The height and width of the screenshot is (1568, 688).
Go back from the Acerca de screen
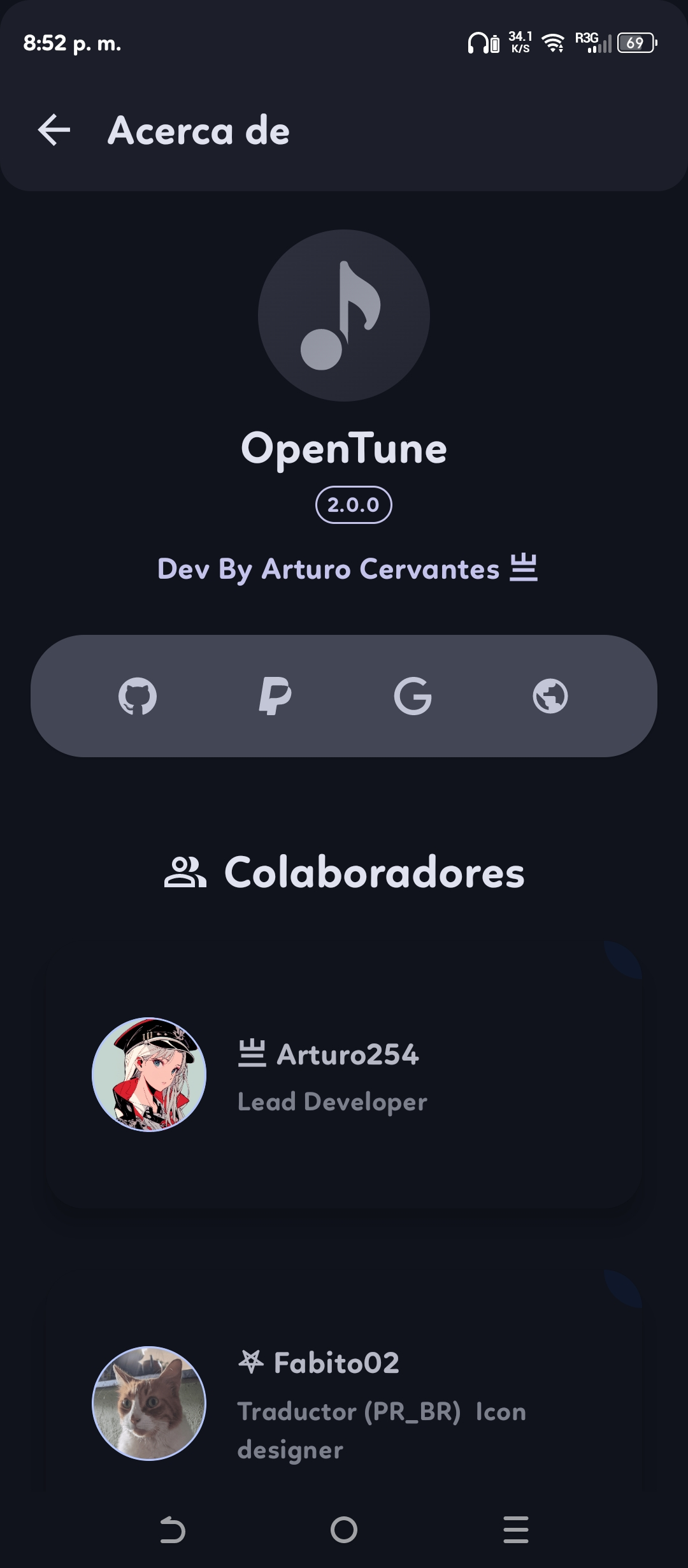(54, 131)
